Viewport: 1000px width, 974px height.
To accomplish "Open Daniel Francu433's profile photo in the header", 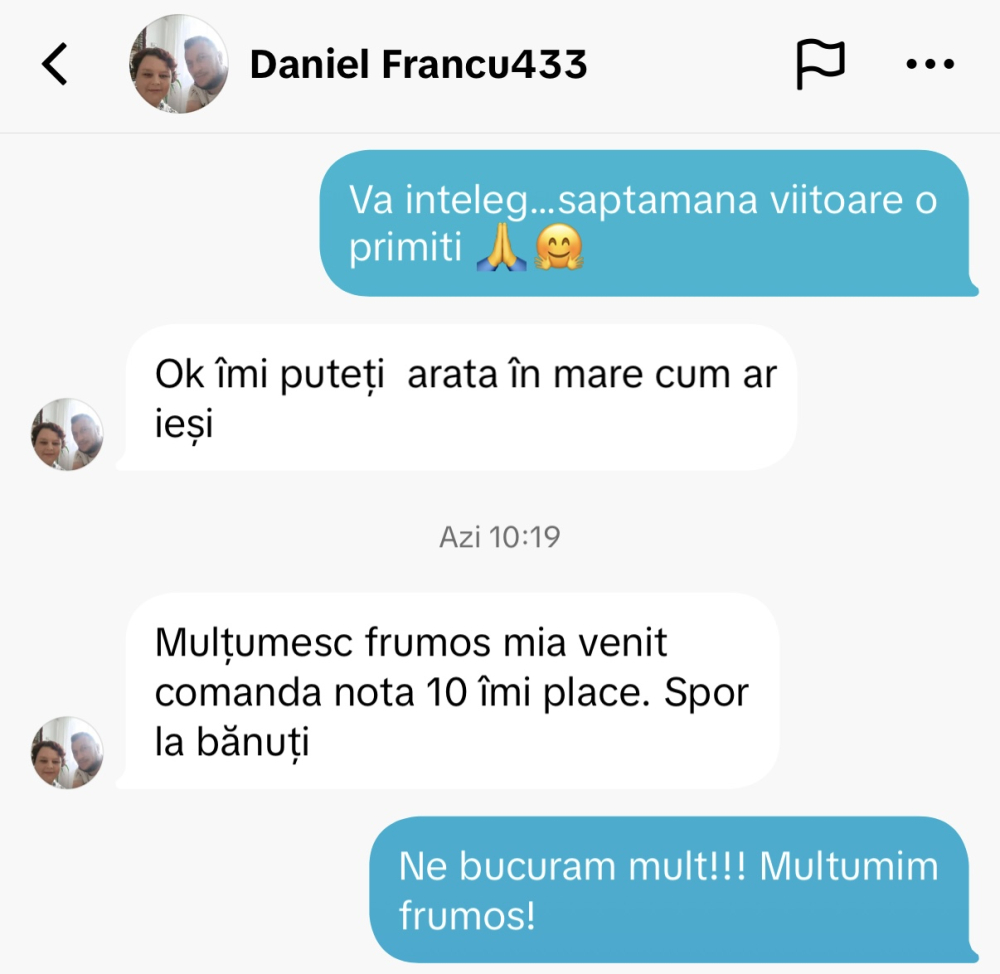I will pos(178,65).
